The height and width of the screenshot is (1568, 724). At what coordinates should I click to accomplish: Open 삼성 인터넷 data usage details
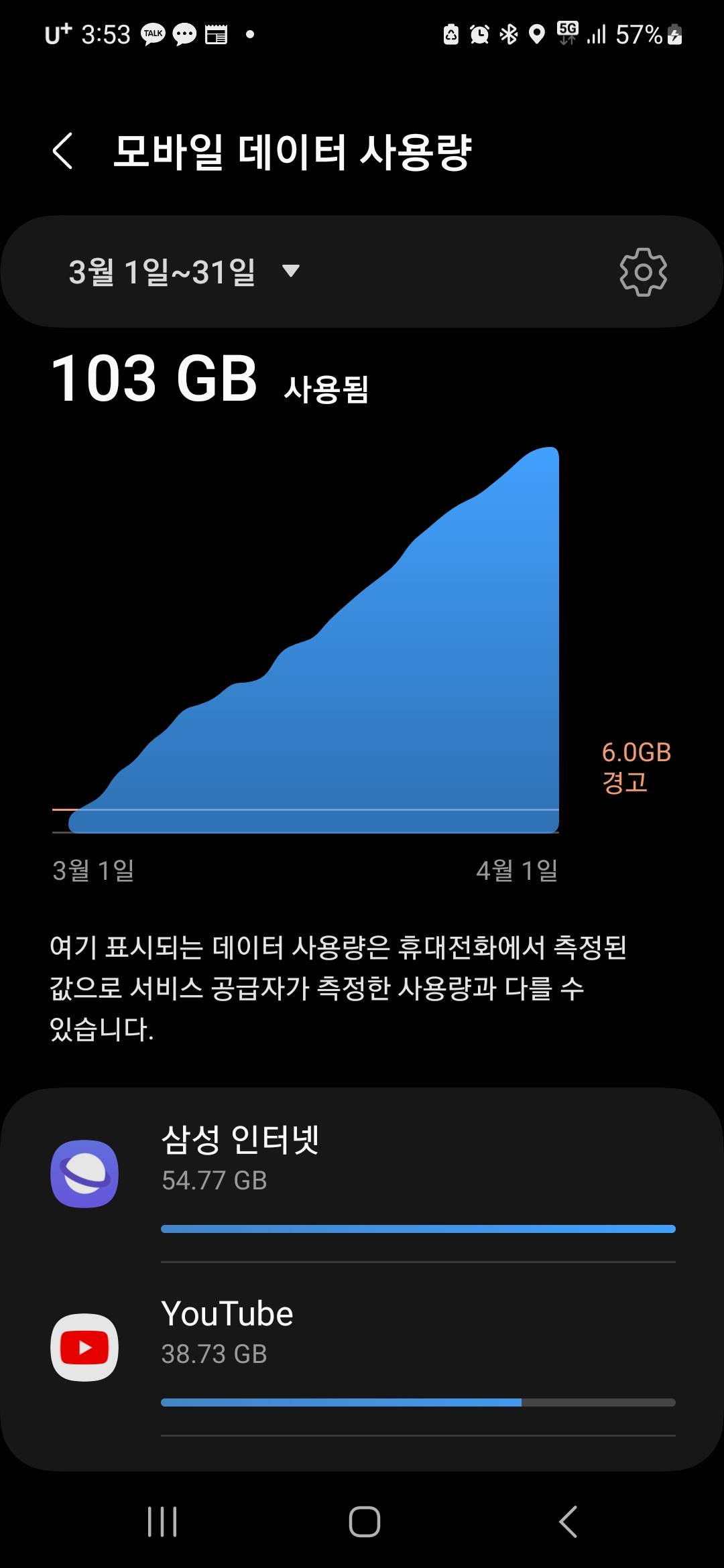[362, 1176]
